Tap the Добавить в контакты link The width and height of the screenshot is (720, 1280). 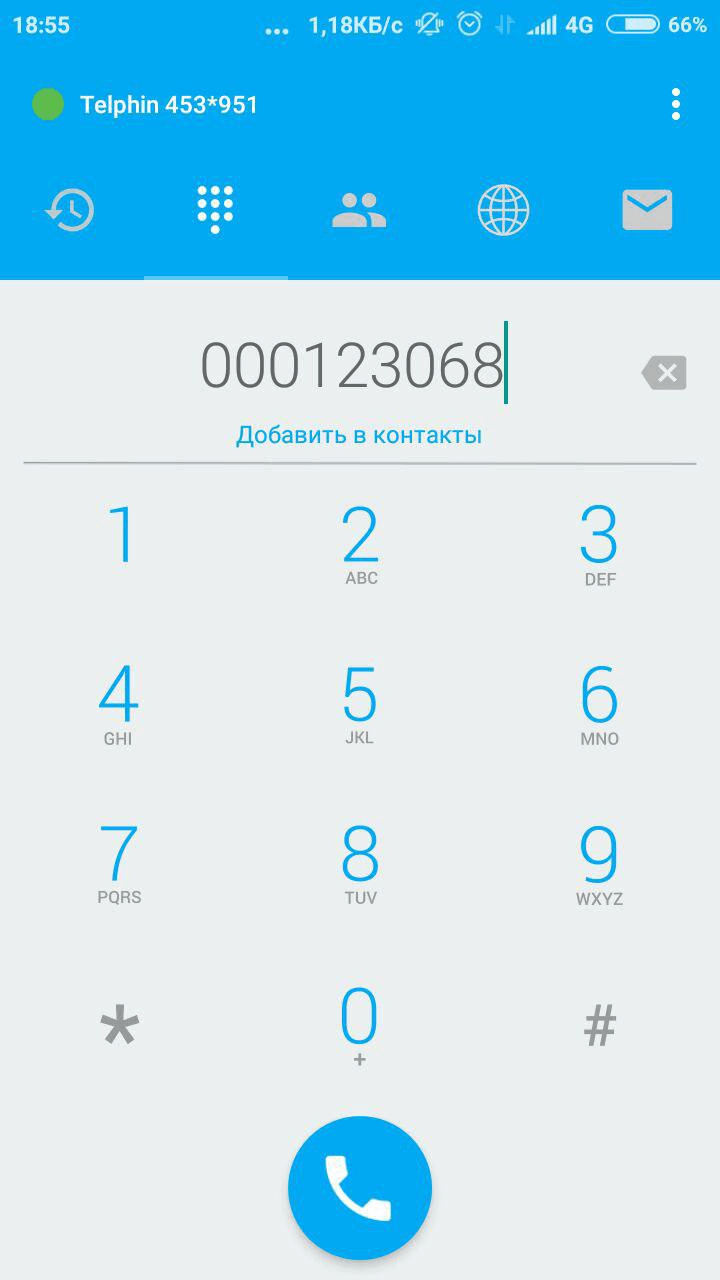[x=359, y=435]
